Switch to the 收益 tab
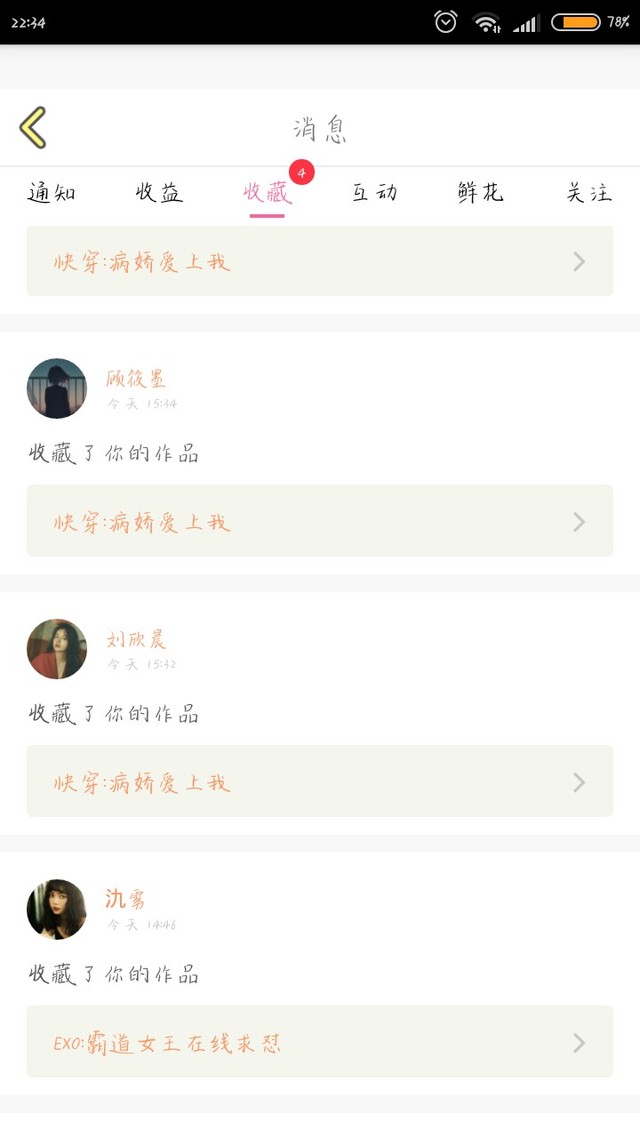Viewport: 640px width, 1138px height. (x=159, y=193)
